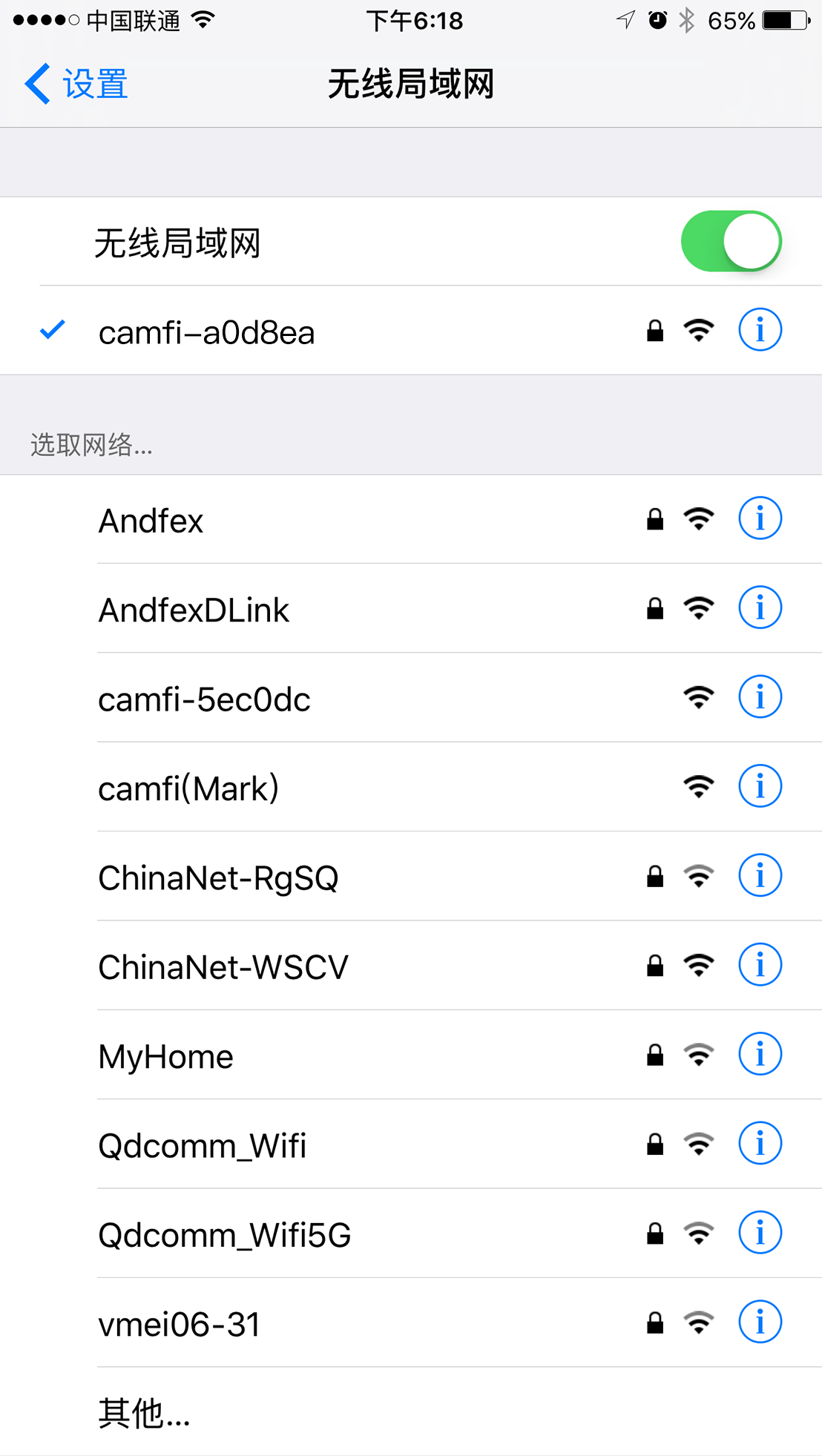View details for camfi(Mark) via info icon
The height and width of the screenshot is (1456, 822).
[x=760, y=786]
